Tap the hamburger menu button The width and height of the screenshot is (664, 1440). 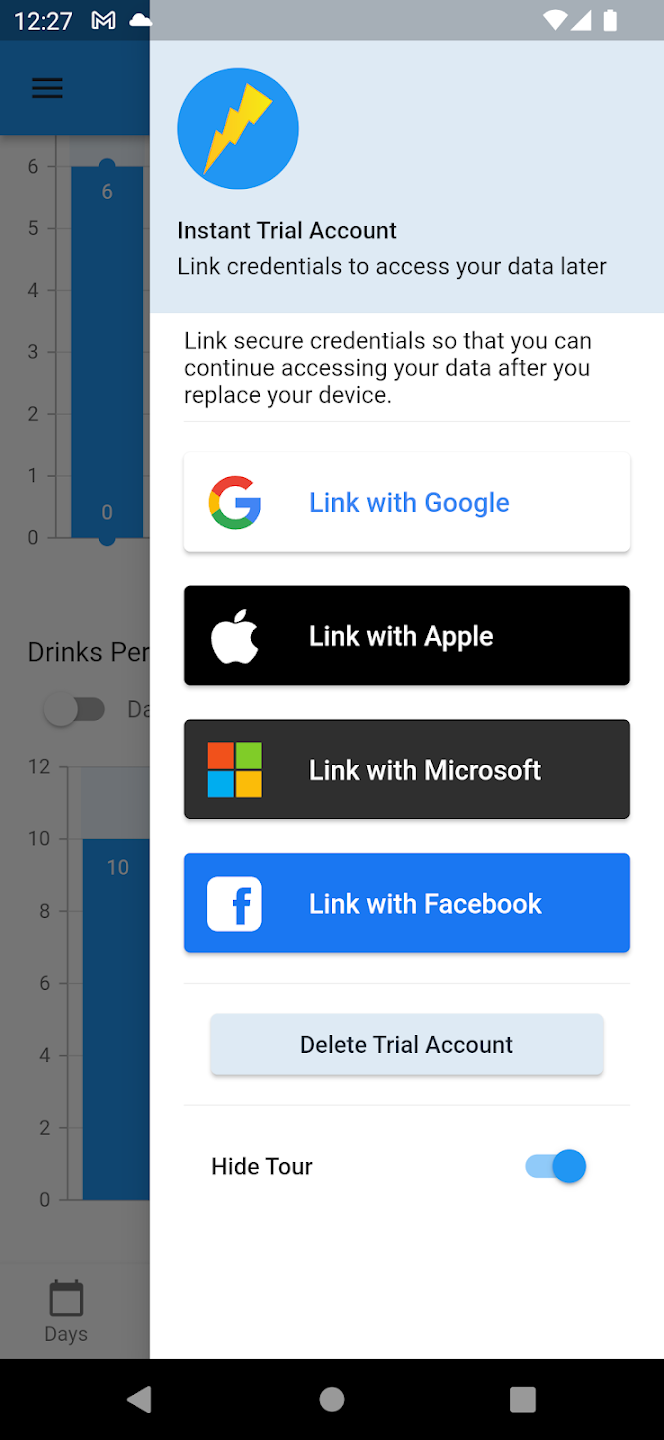(x=47, y=88)
